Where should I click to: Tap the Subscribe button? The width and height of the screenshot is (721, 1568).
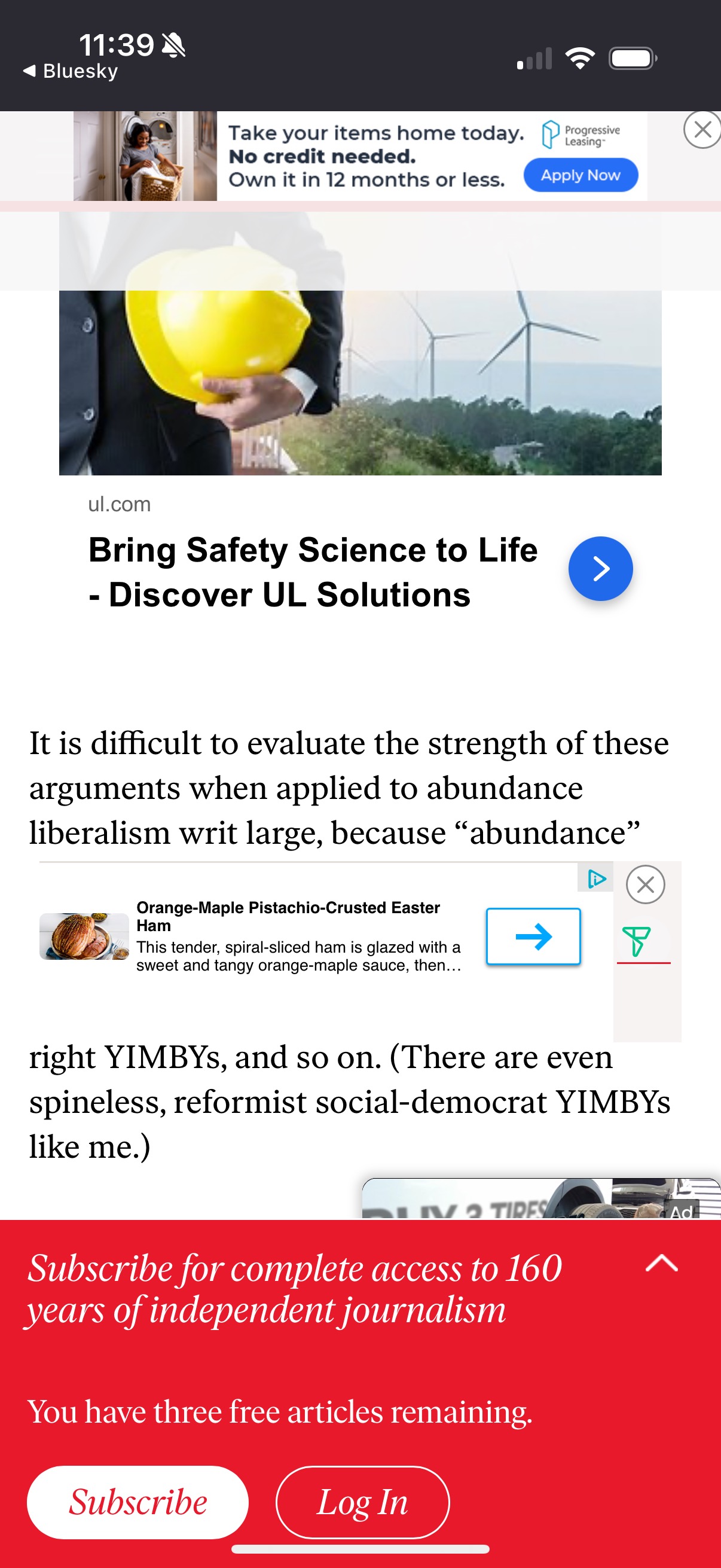point(138,1502)
